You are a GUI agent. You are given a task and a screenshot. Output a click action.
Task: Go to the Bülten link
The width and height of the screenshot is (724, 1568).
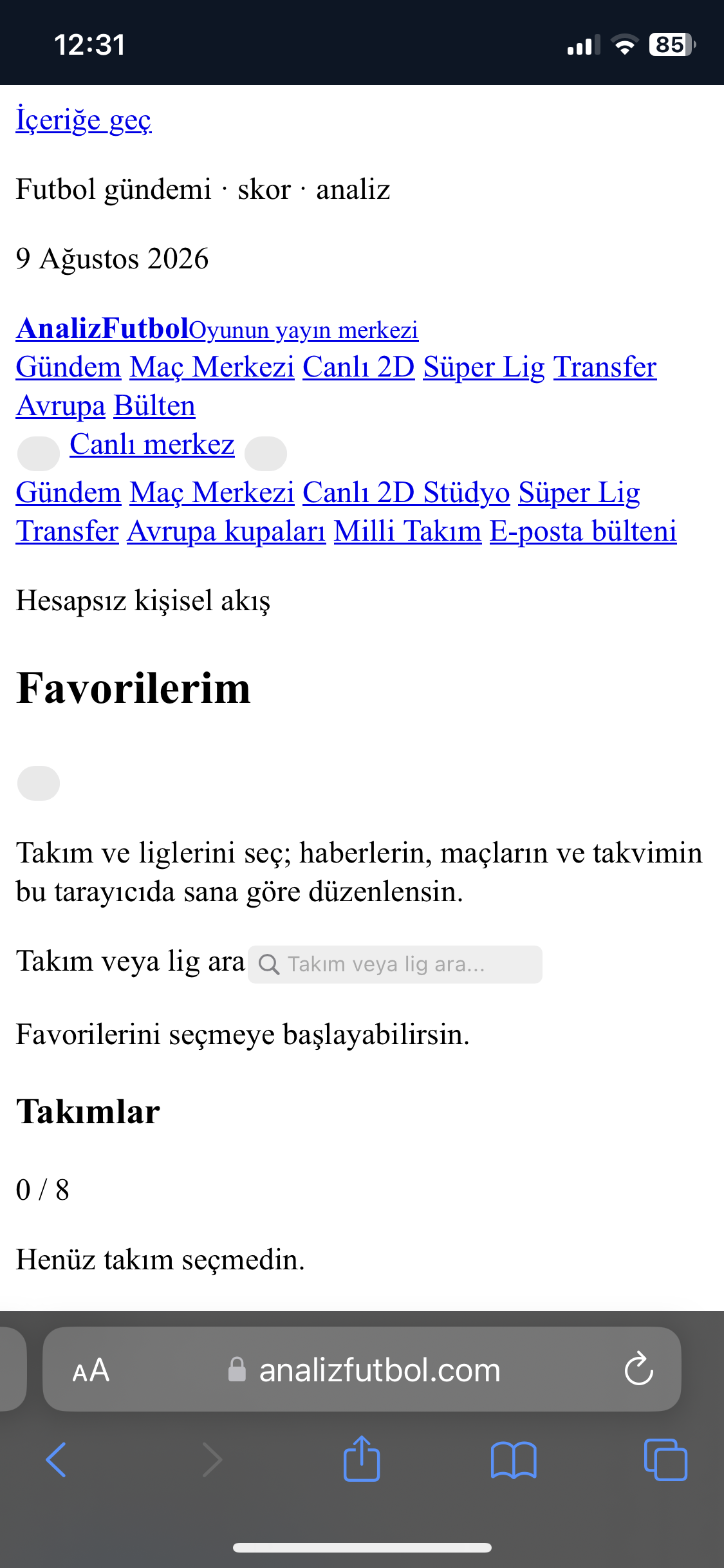[154, 406]
